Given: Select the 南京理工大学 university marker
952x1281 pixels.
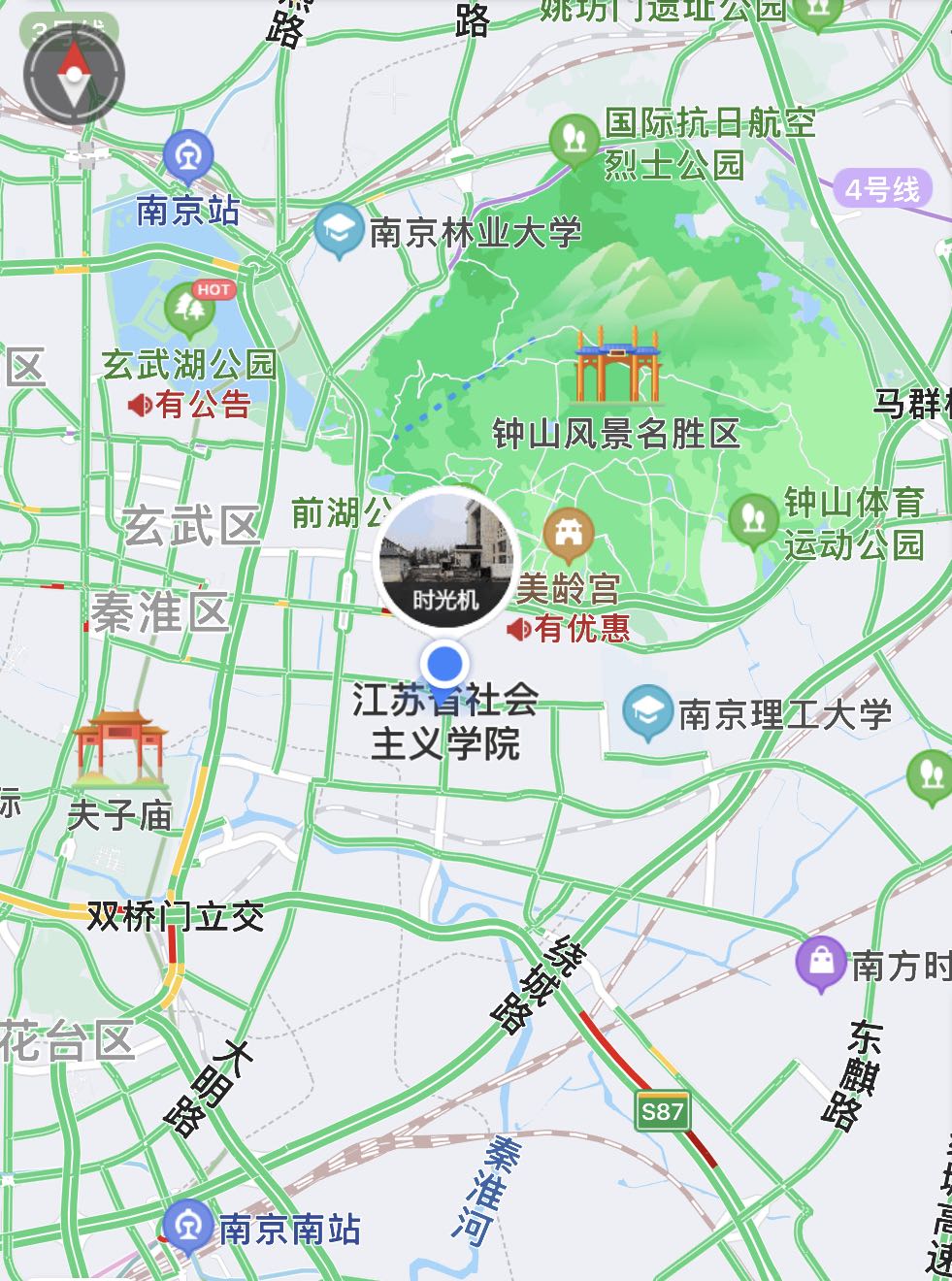Looking at the screenshot, I should 647,713.
